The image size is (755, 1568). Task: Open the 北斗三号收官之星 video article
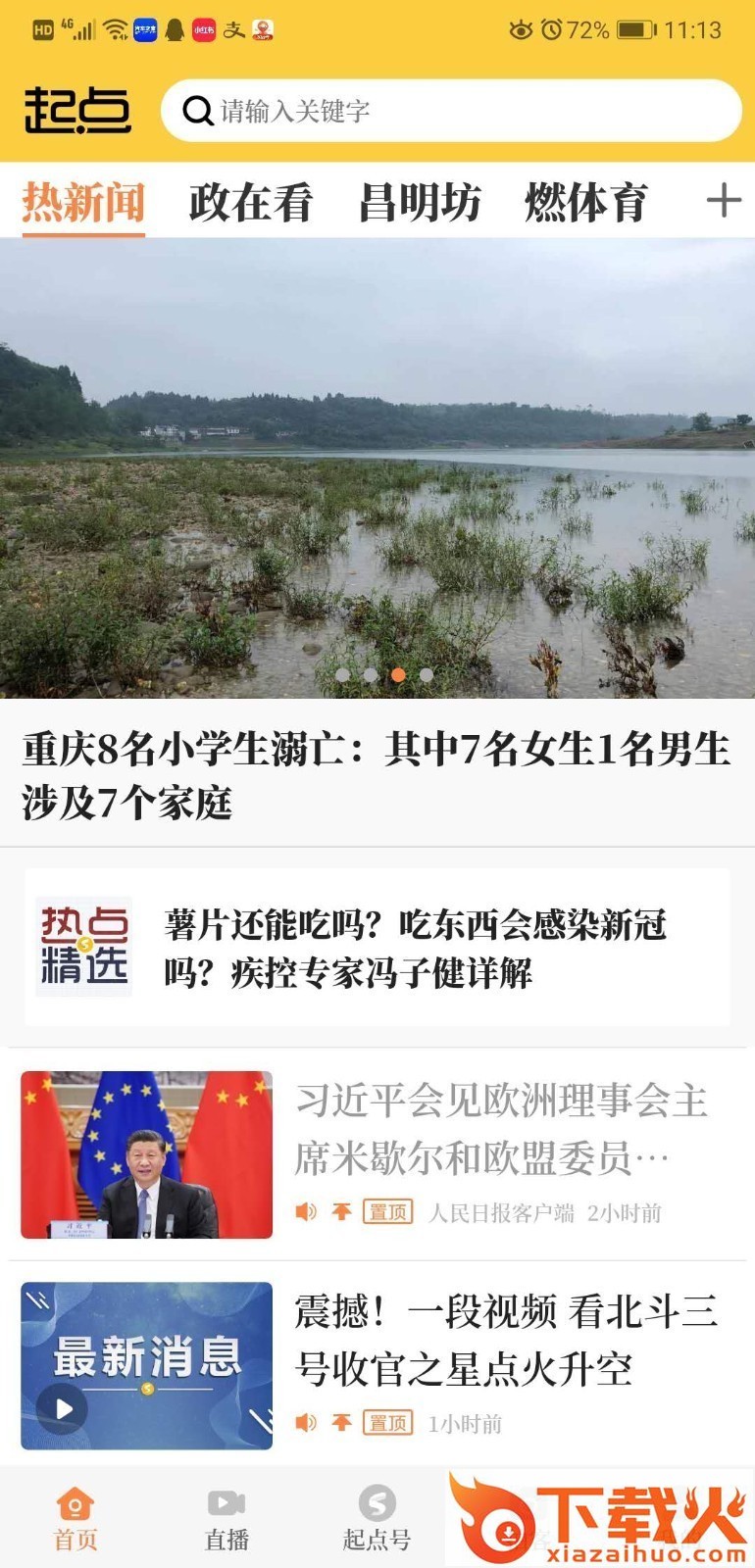click(x=505, y=1340)
